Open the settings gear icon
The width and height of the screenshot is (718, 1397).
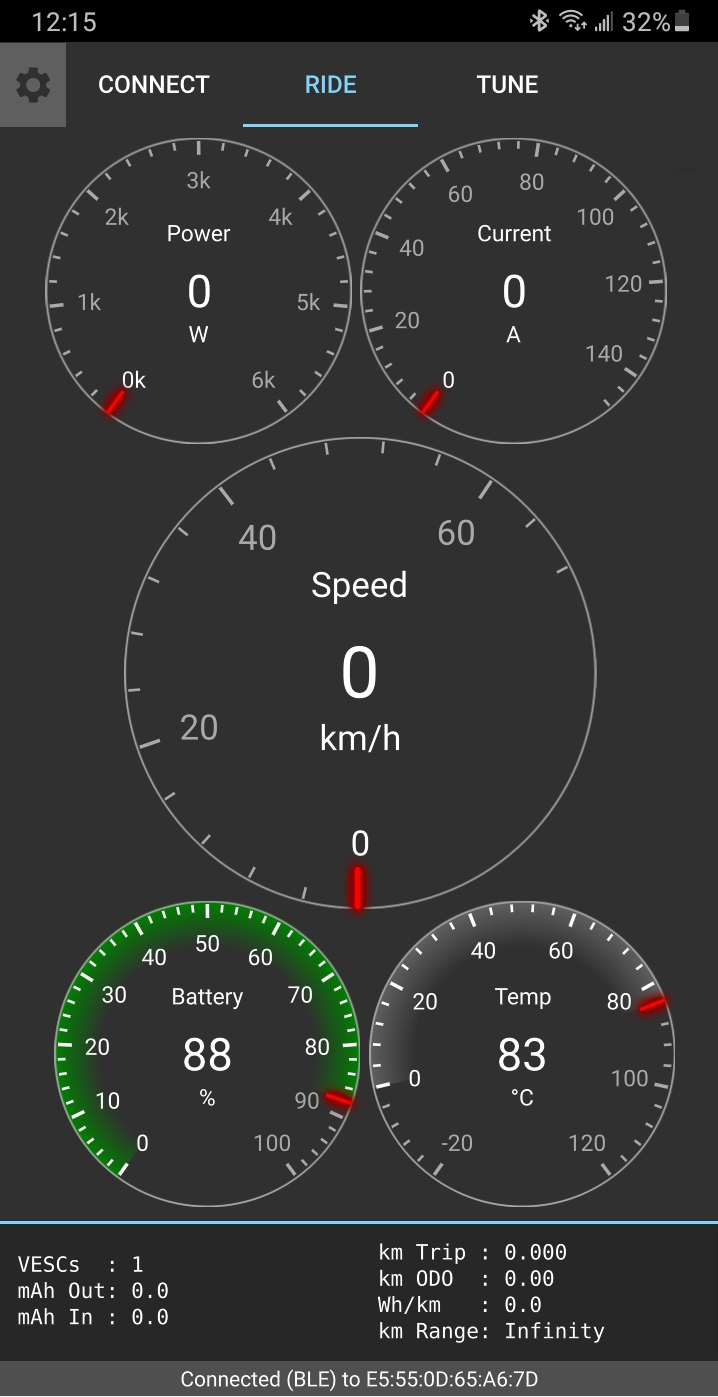click(x=33, y=85)
